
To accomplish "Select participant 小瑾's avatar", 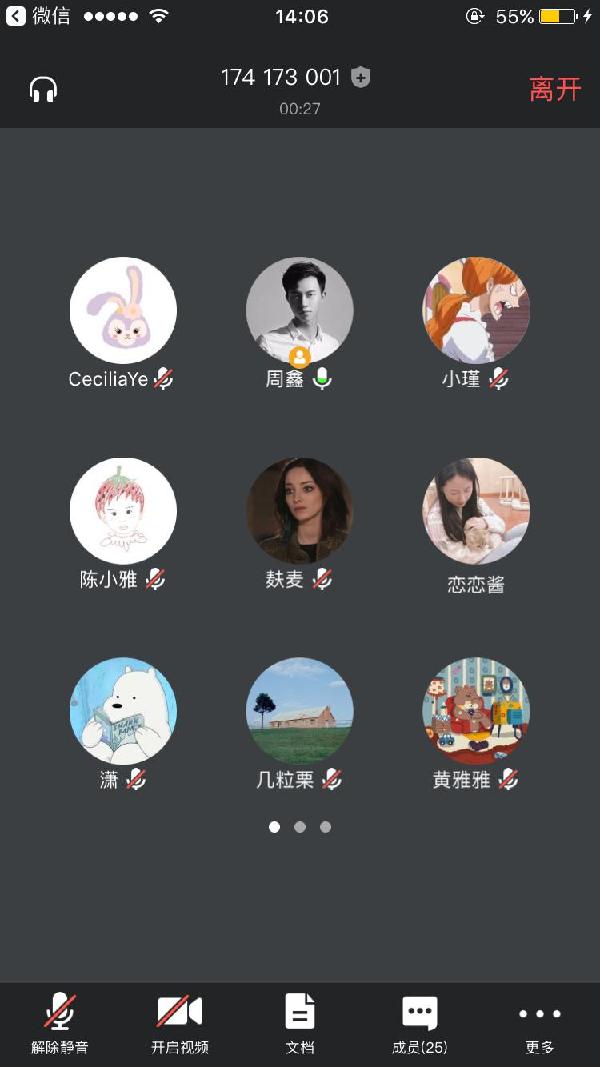I will (475, 311).
